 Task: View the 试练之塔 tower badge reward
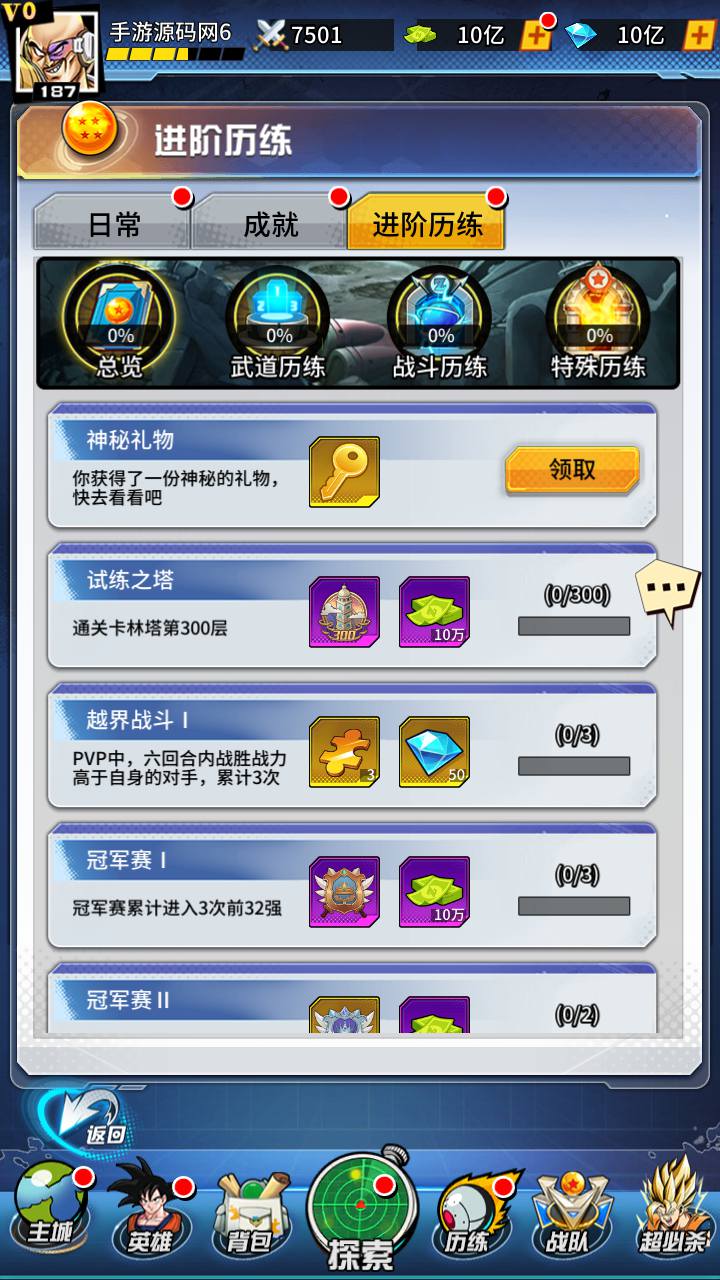click(344, 611)
